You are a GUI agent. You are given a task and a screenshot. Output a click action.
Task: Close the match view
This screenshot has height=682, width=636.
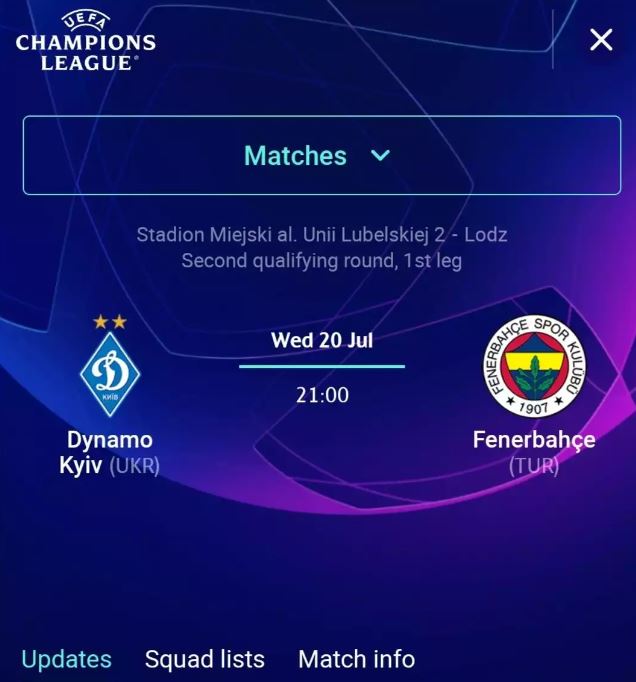pos(601,40)
